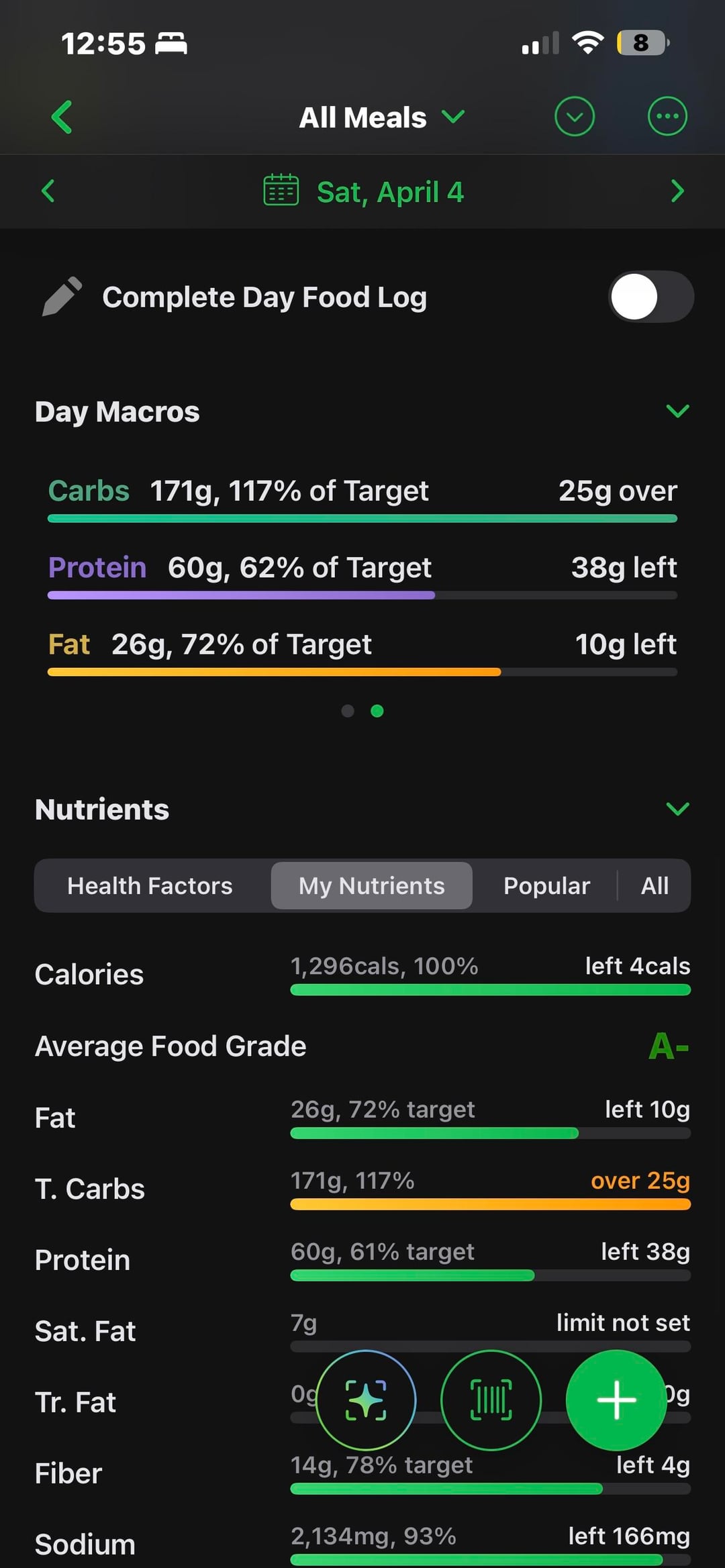Switch to the Health Factors tab
This screenshot has height=1568, width=725.
(x=150, y=886)
